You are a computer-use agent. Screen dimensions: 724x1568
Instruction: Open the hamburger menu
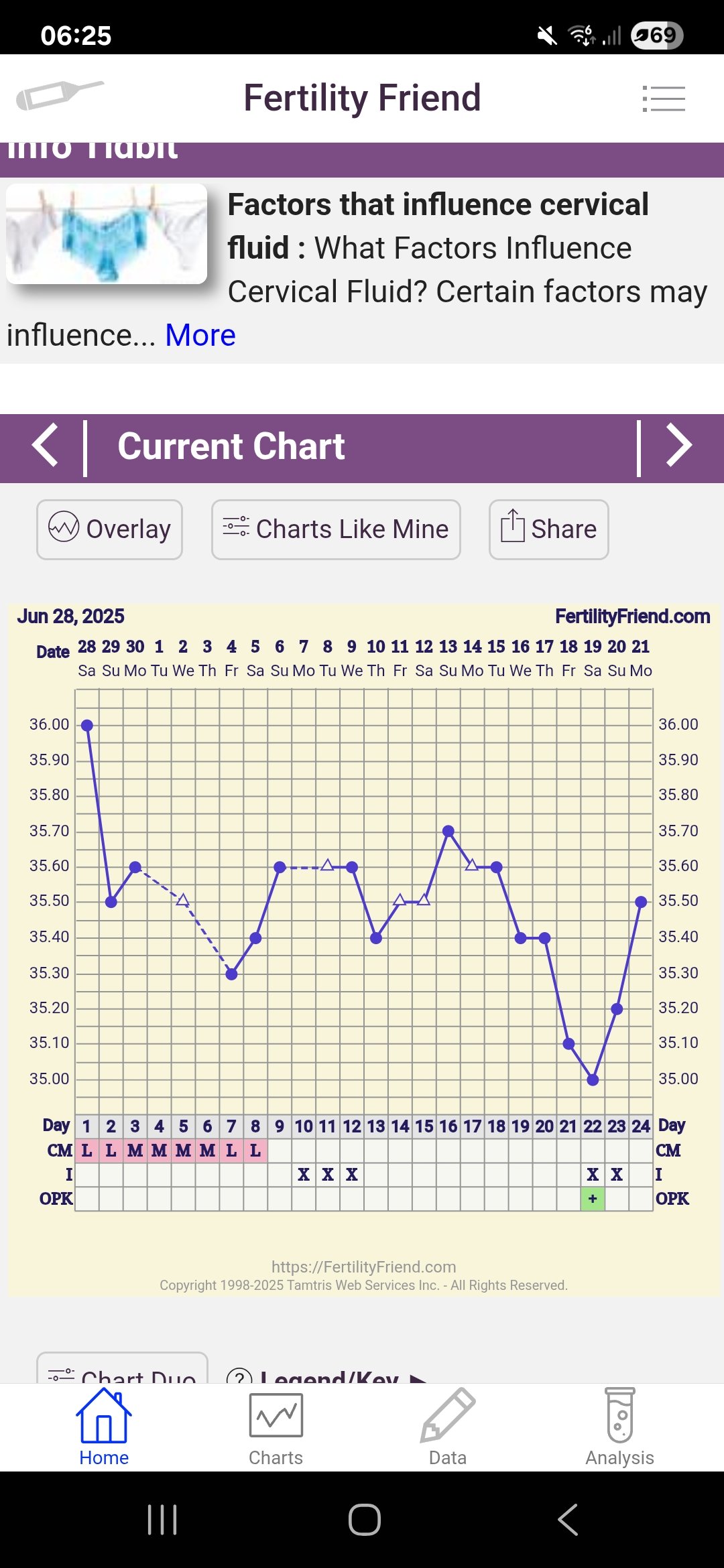[x=664, y=99]
